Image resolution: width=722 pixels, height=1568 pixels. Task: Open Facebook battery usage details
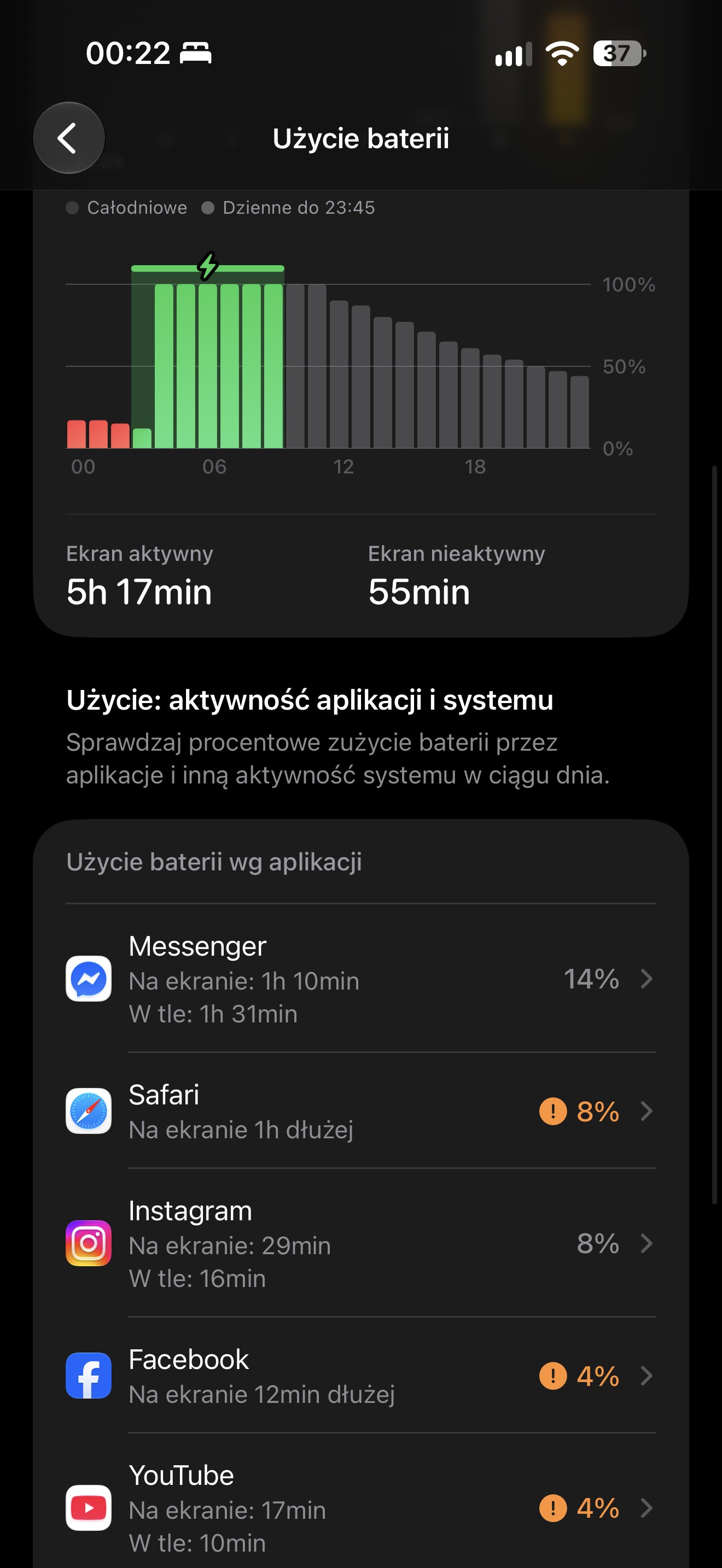(360, 1376)
